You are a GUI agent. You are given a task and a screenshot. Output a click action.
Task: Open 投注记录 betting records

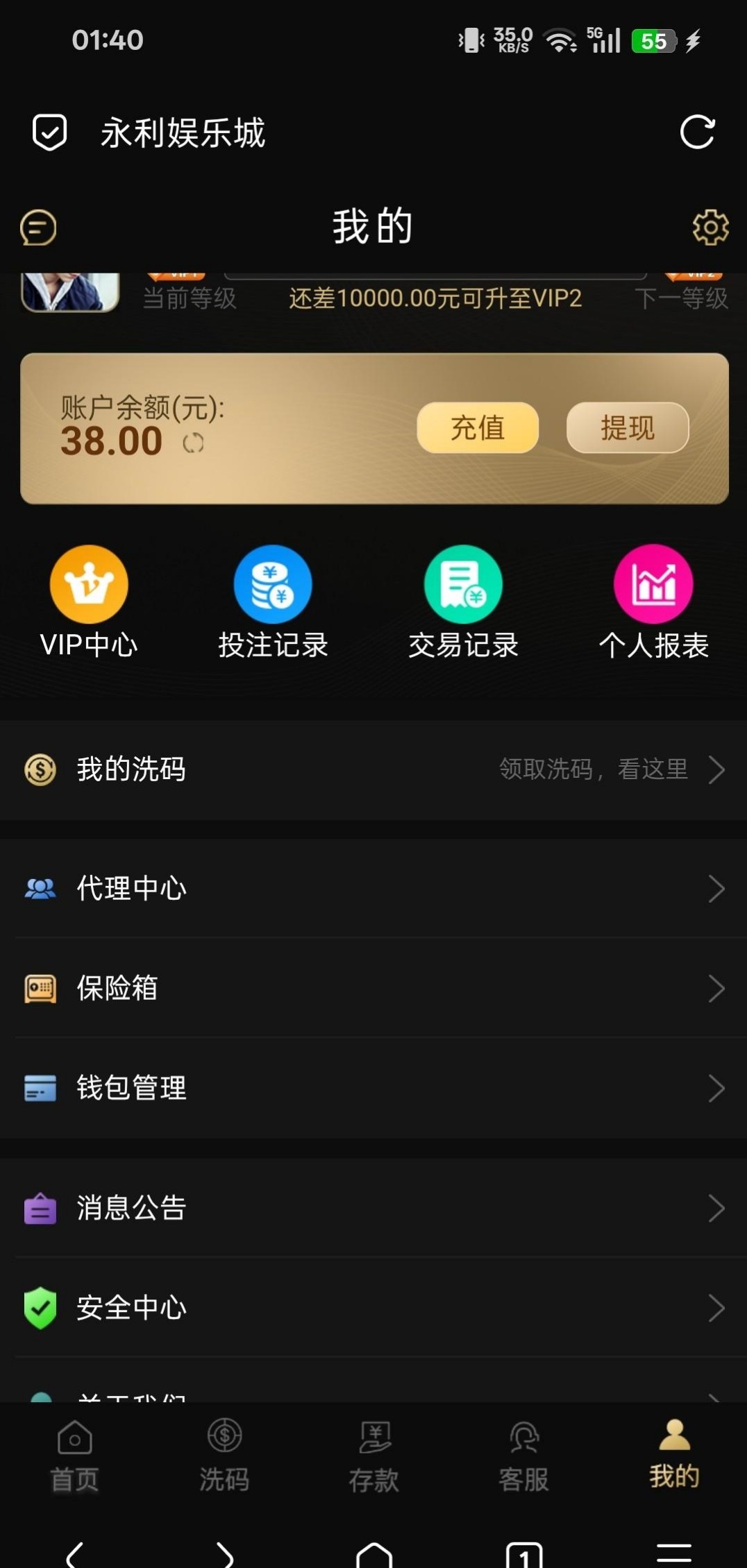(273, 601)
